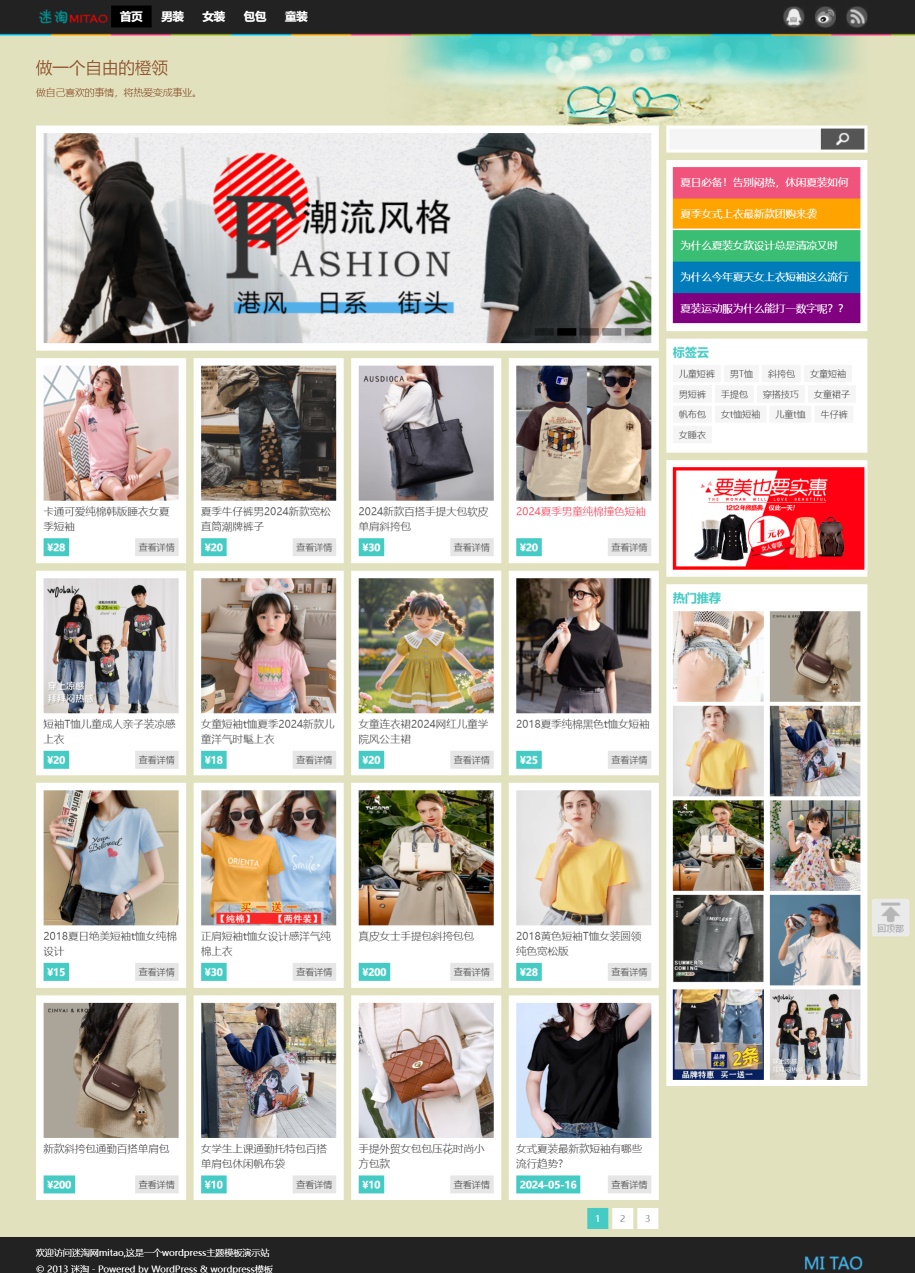Open article 夏日必备！告别闷热
The width and height of the screenshot is (915, 1273).
click(x=766, y=183)
